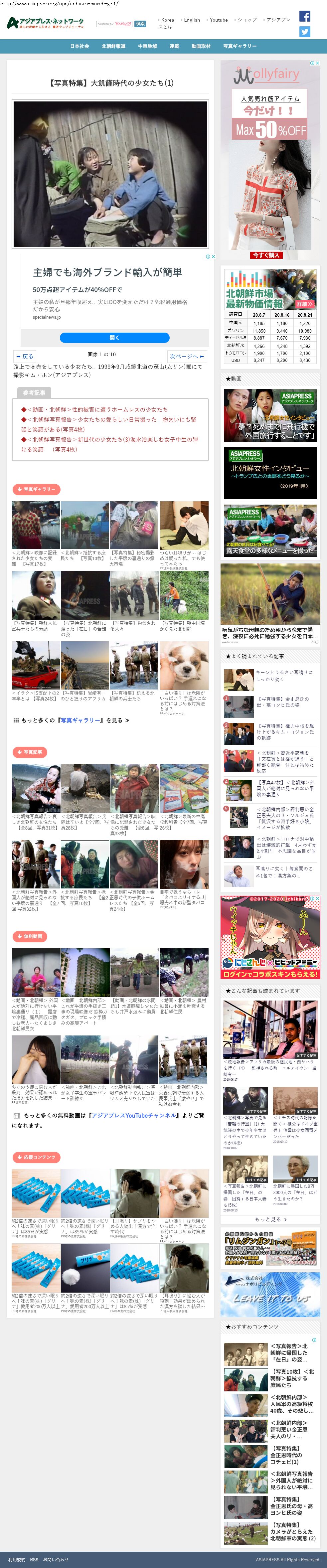Viewport: 327px width, 1568px height.
Task: Select the 動画取材 navigation tab
Action: [201, 46]
